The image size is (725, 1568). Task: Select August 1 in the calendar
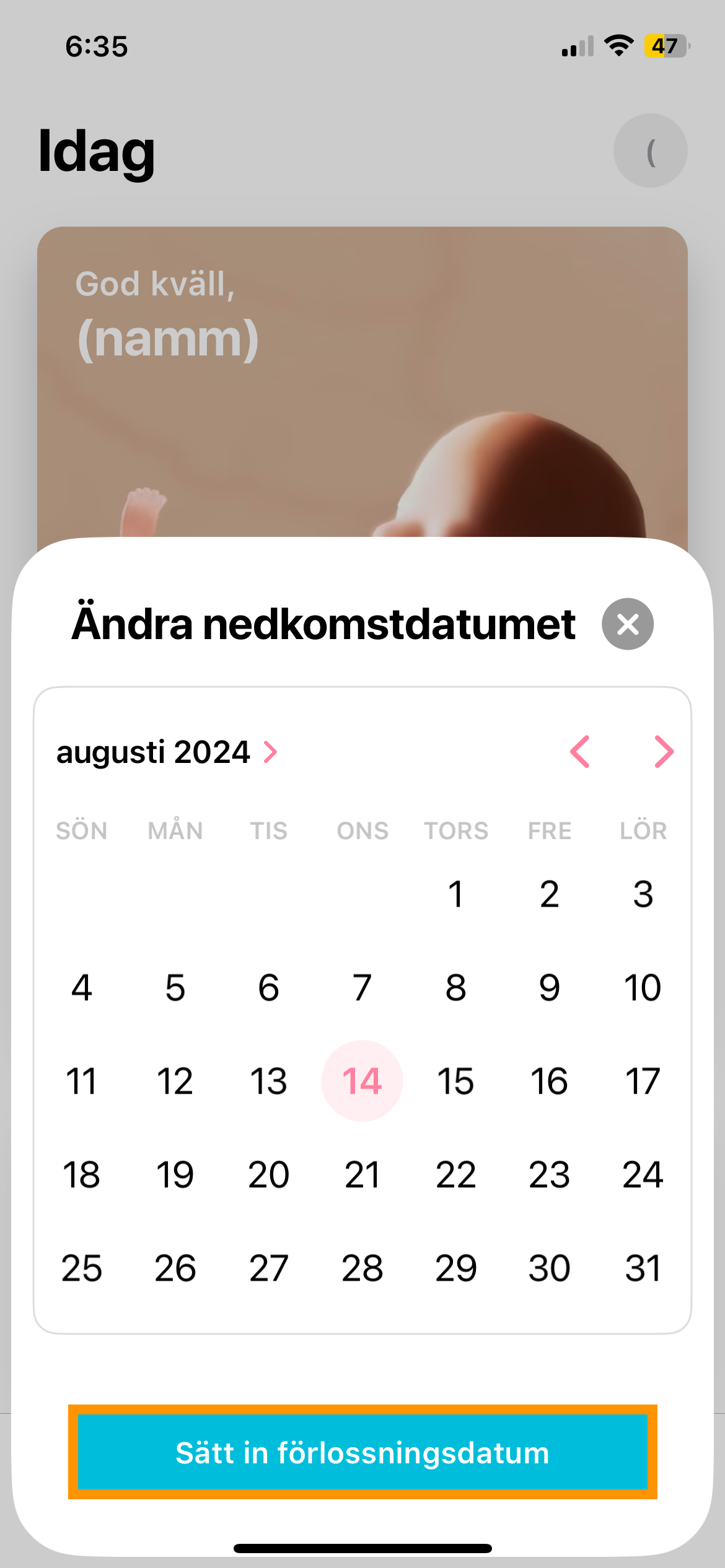coord(456,894)
